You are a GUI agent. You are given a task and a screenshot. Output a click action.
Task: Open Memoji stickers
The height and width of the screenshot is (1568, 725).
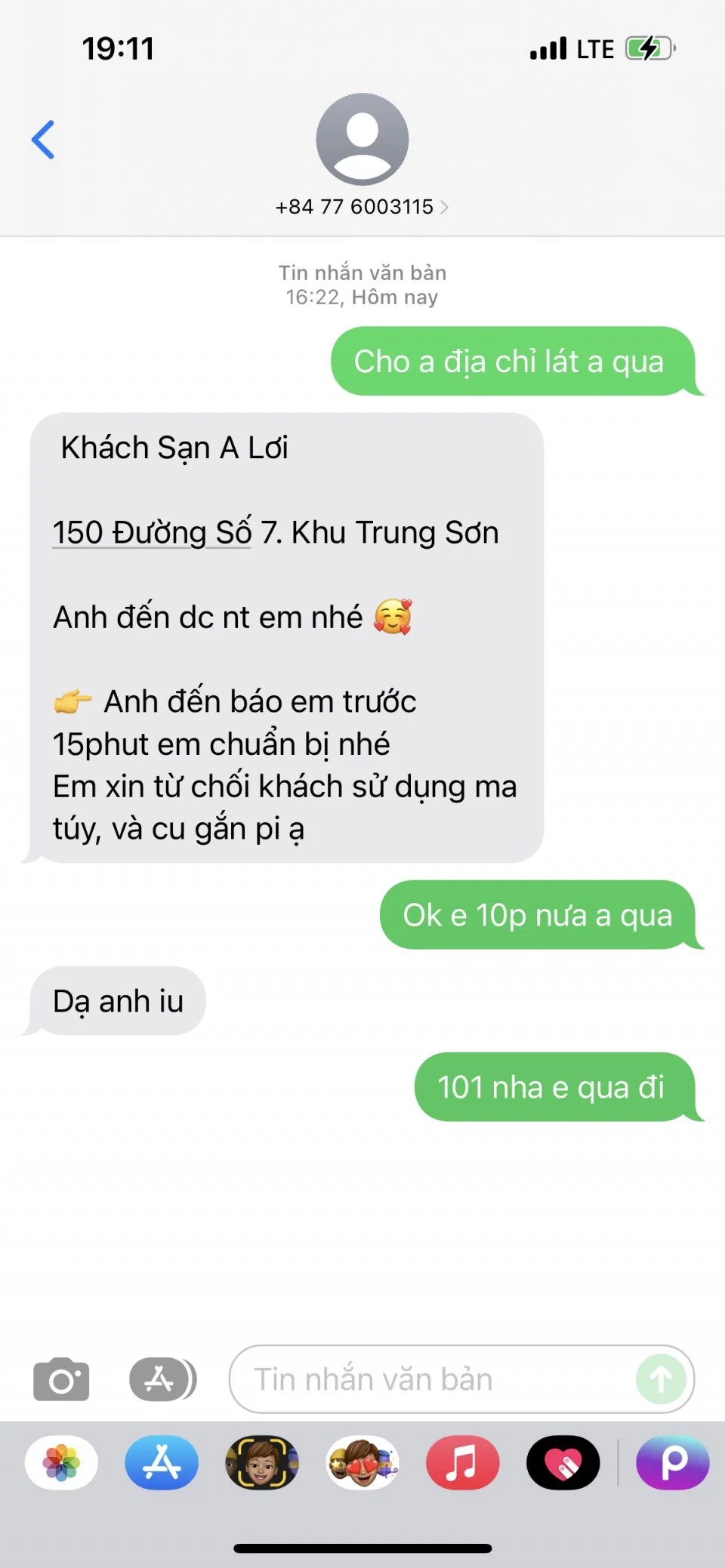coord(362,1462)
